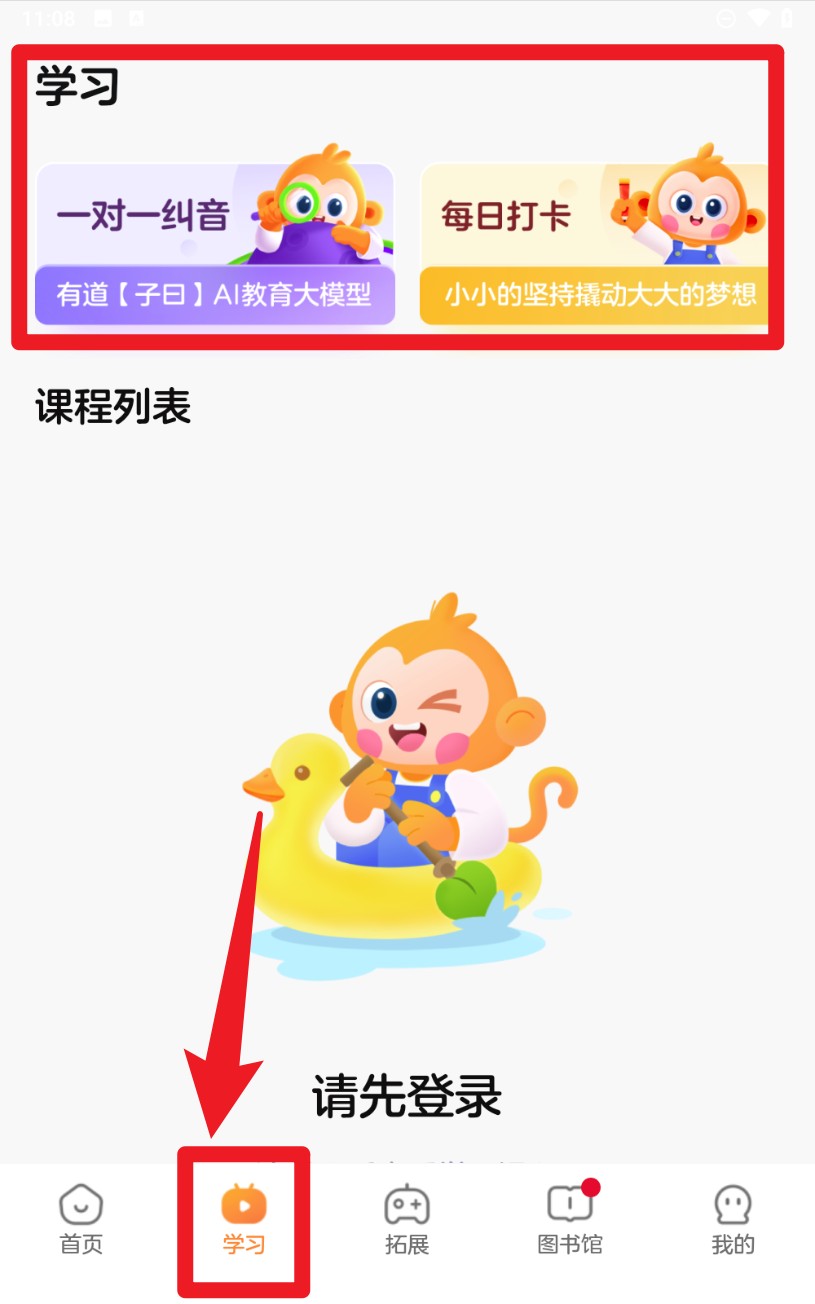Select the 学习 tab
This screenshot has width=815, height=1304.
[x=243, y=1220]
